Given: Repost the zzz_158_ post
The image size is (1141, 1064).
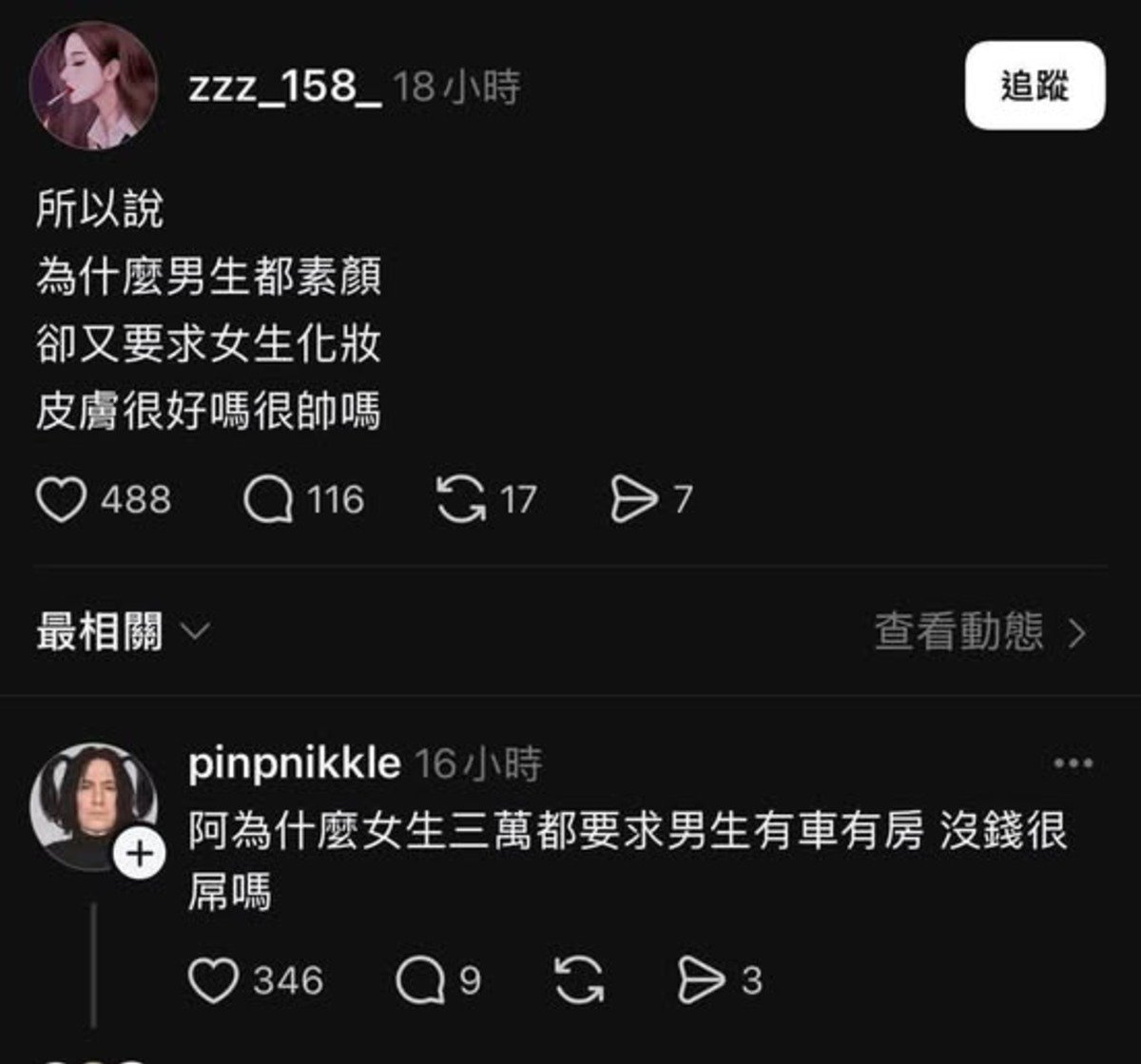Looking at the screenshot, I should coord(460,500).
